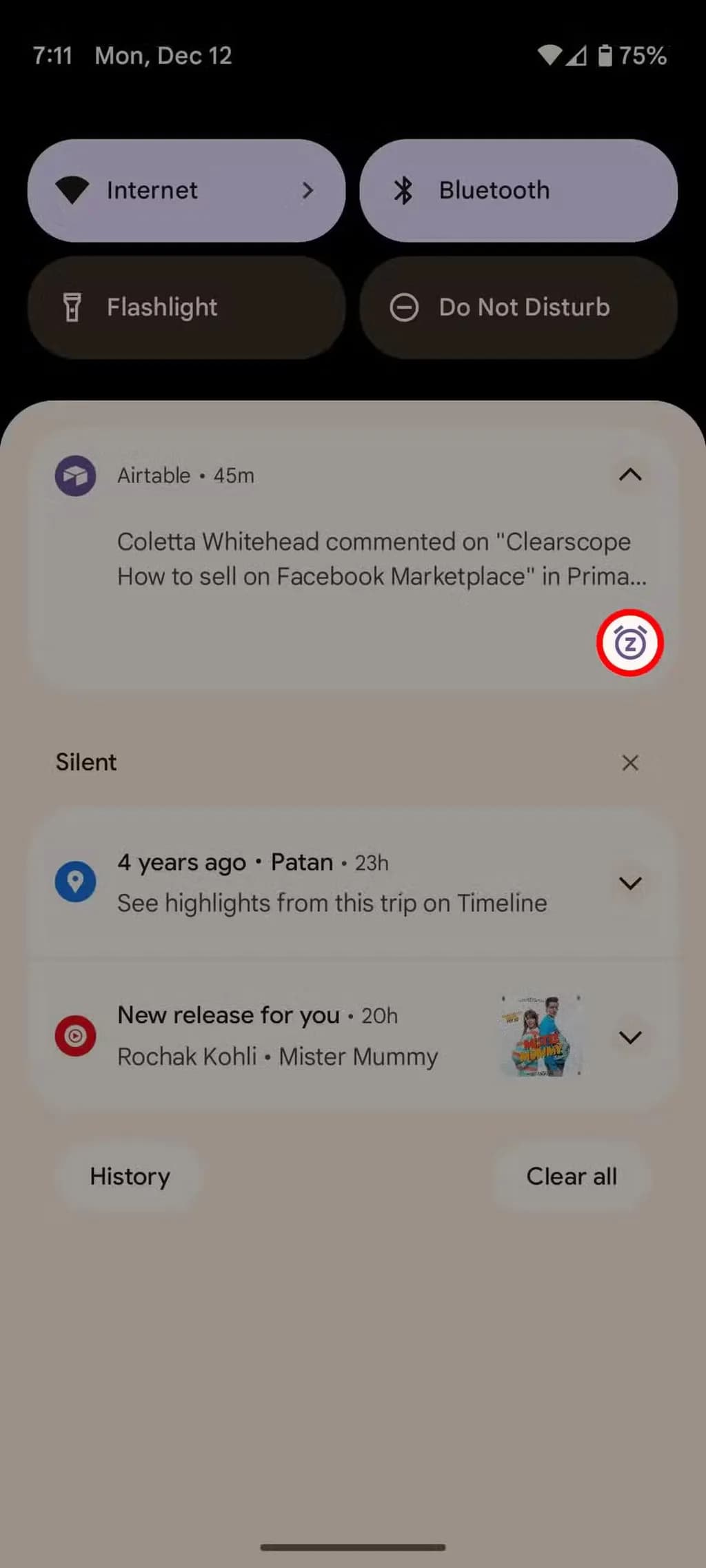The width and height of the screenshot is (706, 1568).
Task: Clear all notifications
Action: pyautogui.click(x=571, y=1177)
